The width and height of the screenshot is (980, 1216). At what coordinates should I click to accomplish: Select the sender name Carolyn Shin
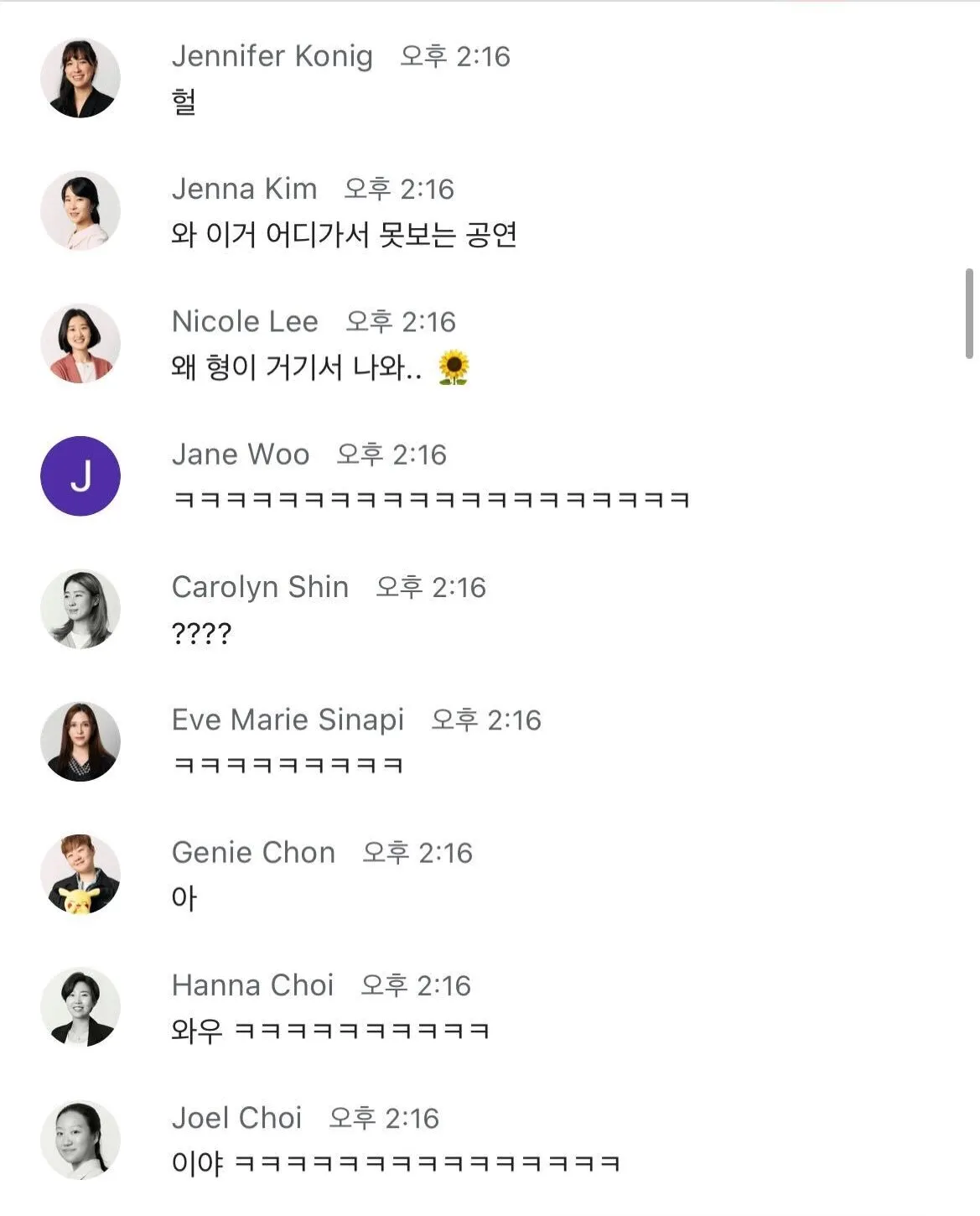(260, 587)
